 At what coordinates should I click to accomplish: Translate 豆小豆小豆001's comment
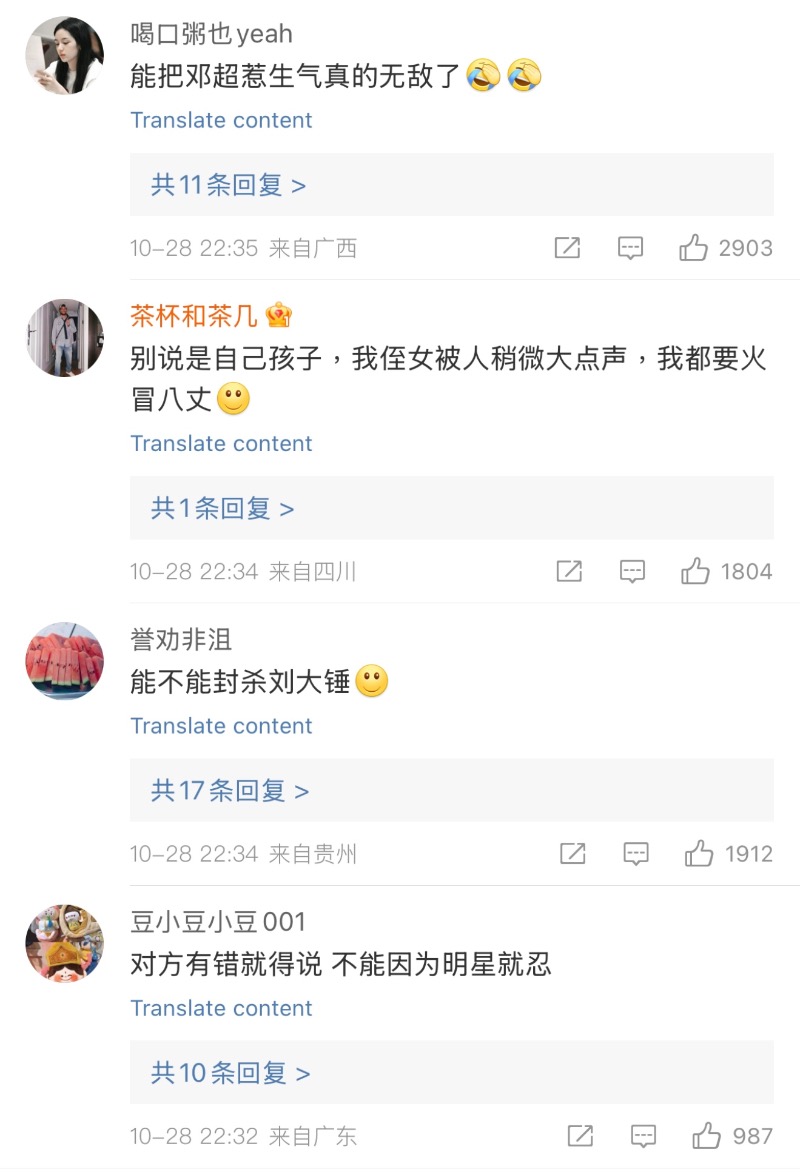tap(221, 1008)
